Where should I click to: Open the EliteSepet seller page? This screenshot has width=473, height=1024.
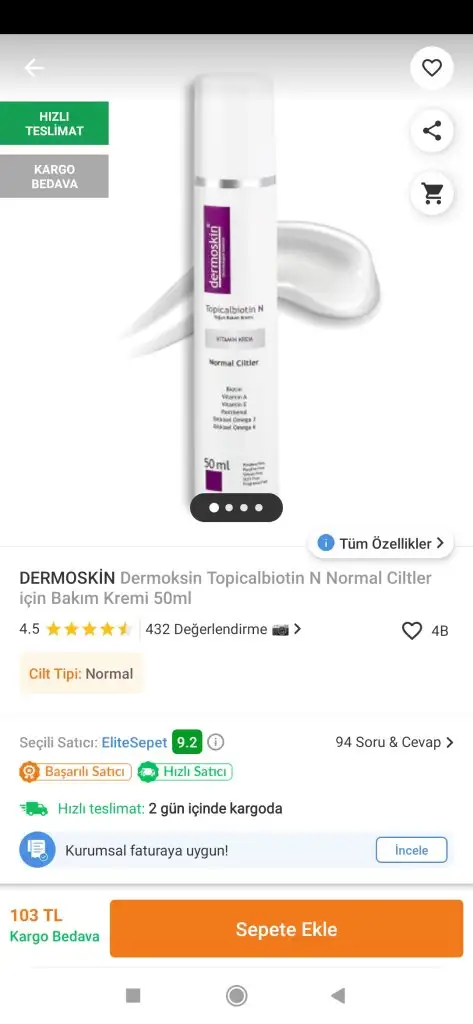[134, 743]
